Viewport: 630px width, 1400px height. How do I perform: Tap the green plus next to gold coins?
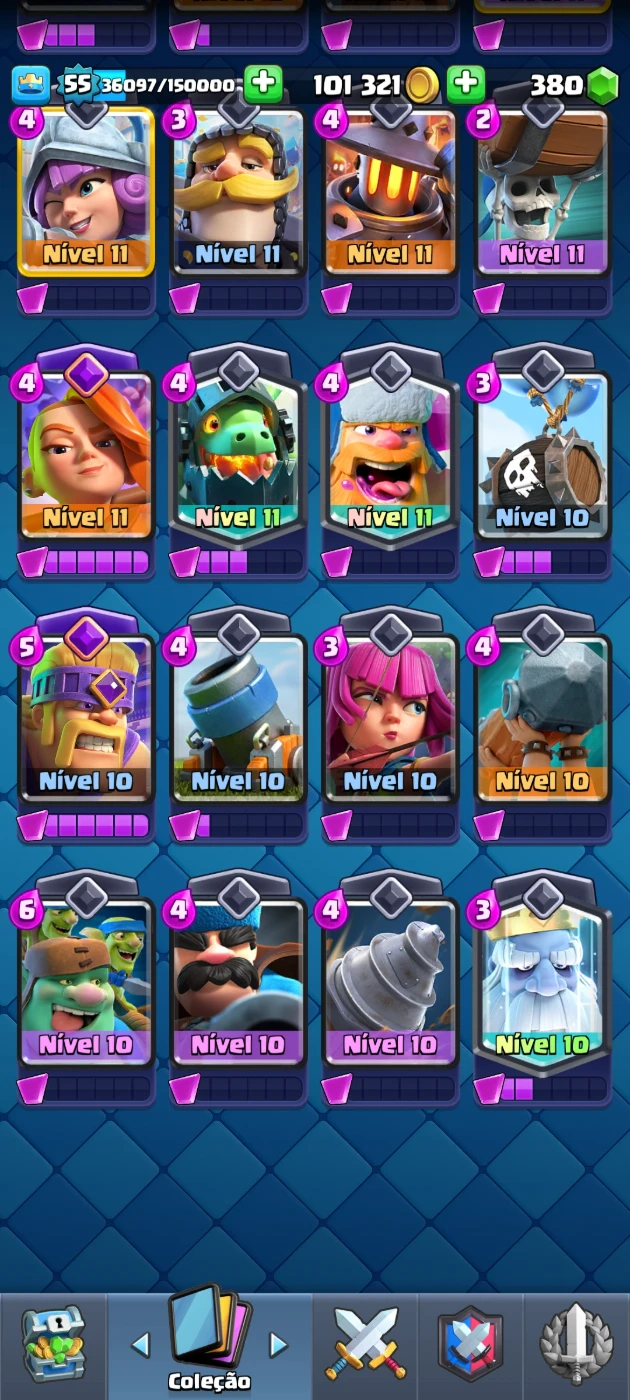tap(466, 85)
